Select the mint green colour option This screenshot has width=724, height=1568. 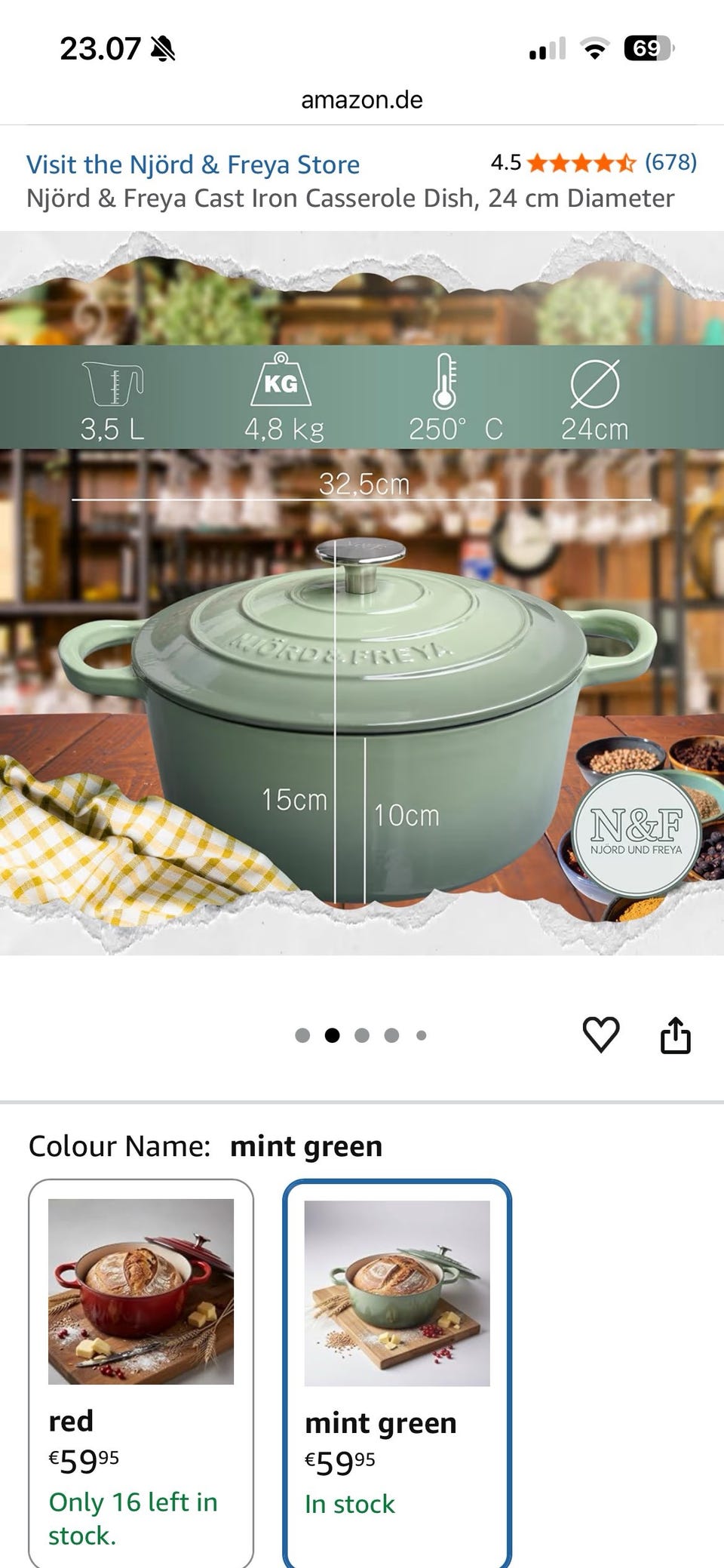click(x=397, y=1373)
